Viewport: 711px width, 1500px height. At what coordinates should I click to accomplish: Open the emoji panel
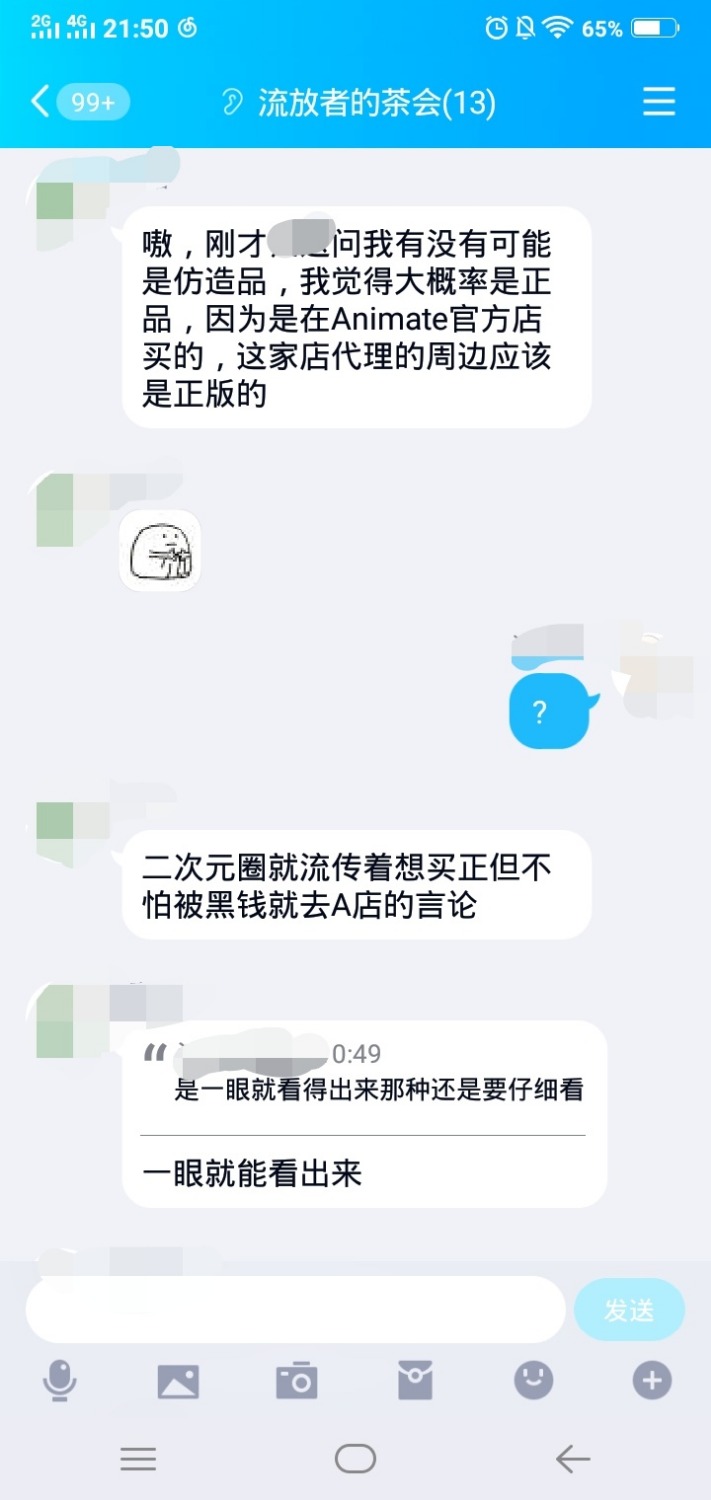click(x=533, y=1381)
